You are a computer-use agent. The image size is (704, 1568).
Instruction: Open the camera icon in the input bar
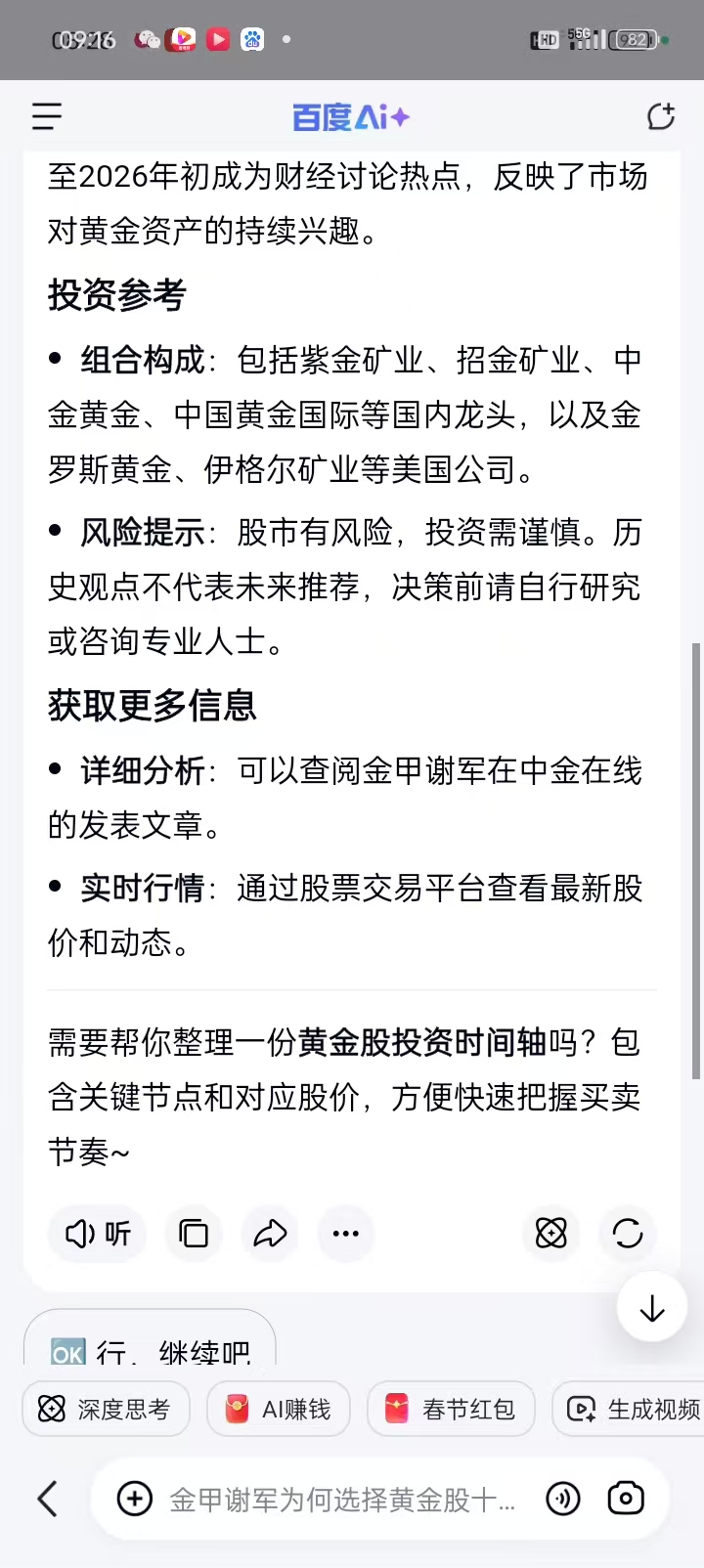626,1498
